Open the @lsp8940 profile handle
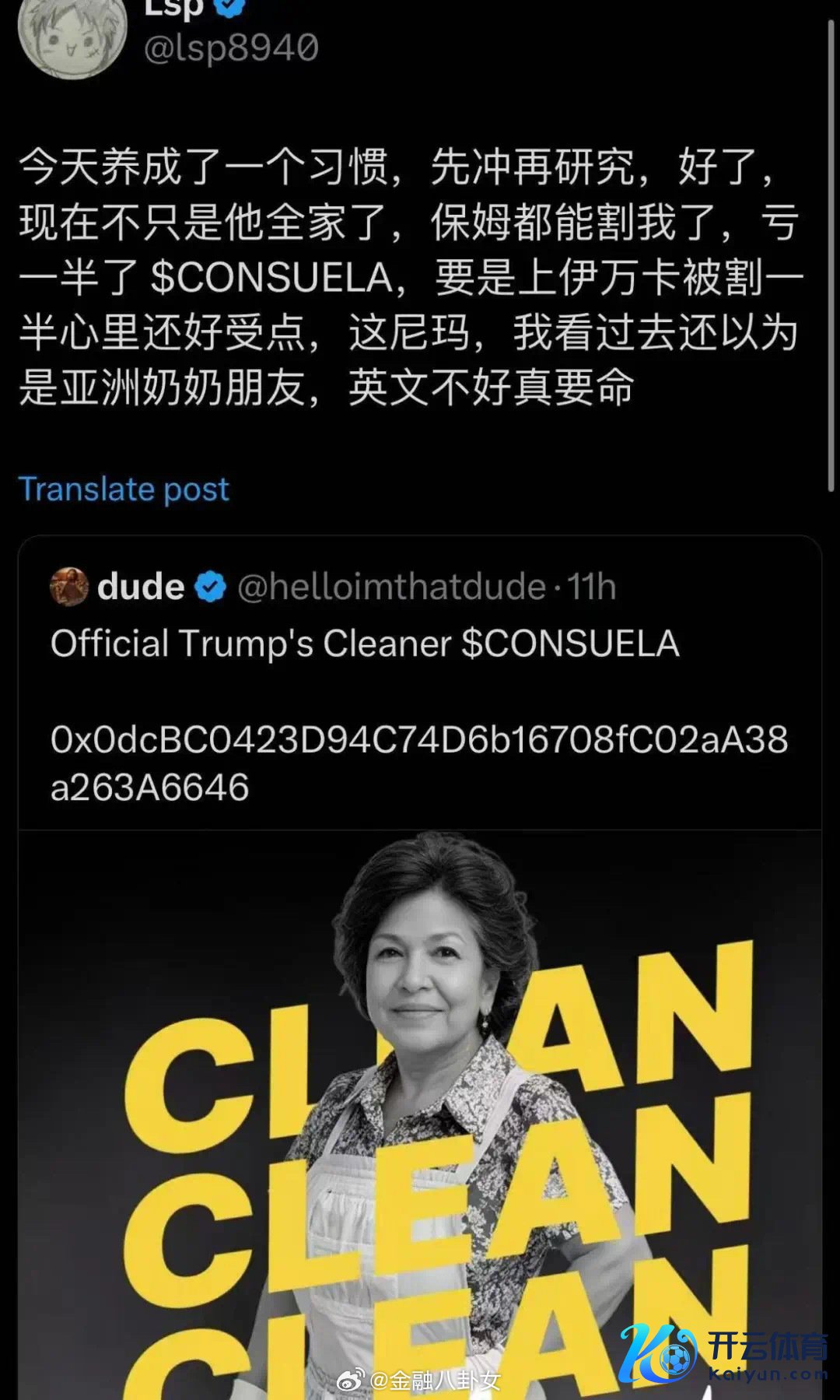Screen dimensions: 840x1400 tap(231, 48)
